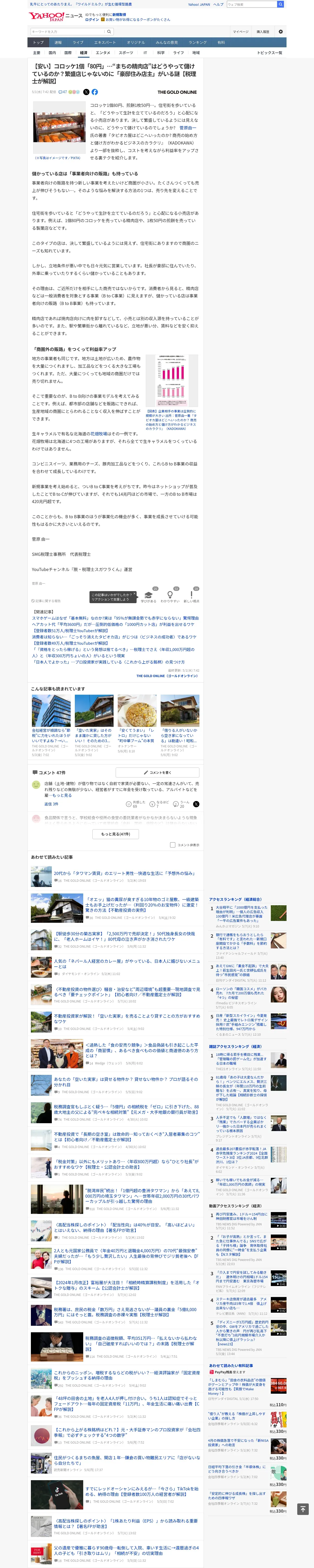Viewport: 314px width, 1568px height.
Task: Open the settings gear icon
Action: click(281, 32)
